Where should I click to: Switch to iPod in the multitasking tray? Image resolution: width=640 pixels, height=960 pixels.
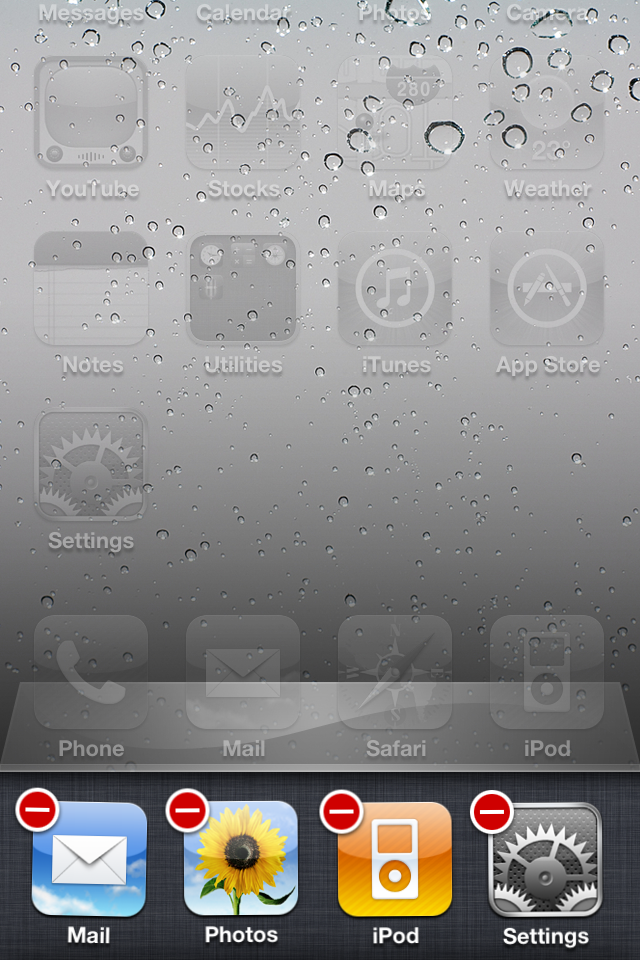[x=394, y=862]
